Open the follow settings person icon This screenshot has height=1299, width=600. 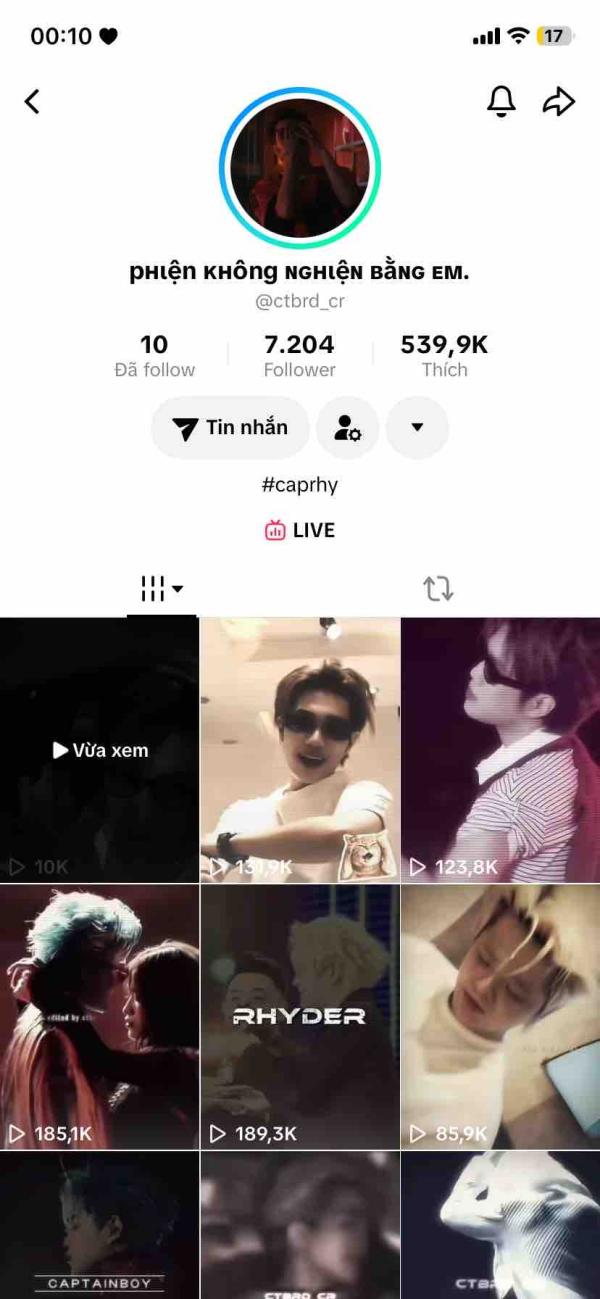pyautogui.click(x=347, y=428)
